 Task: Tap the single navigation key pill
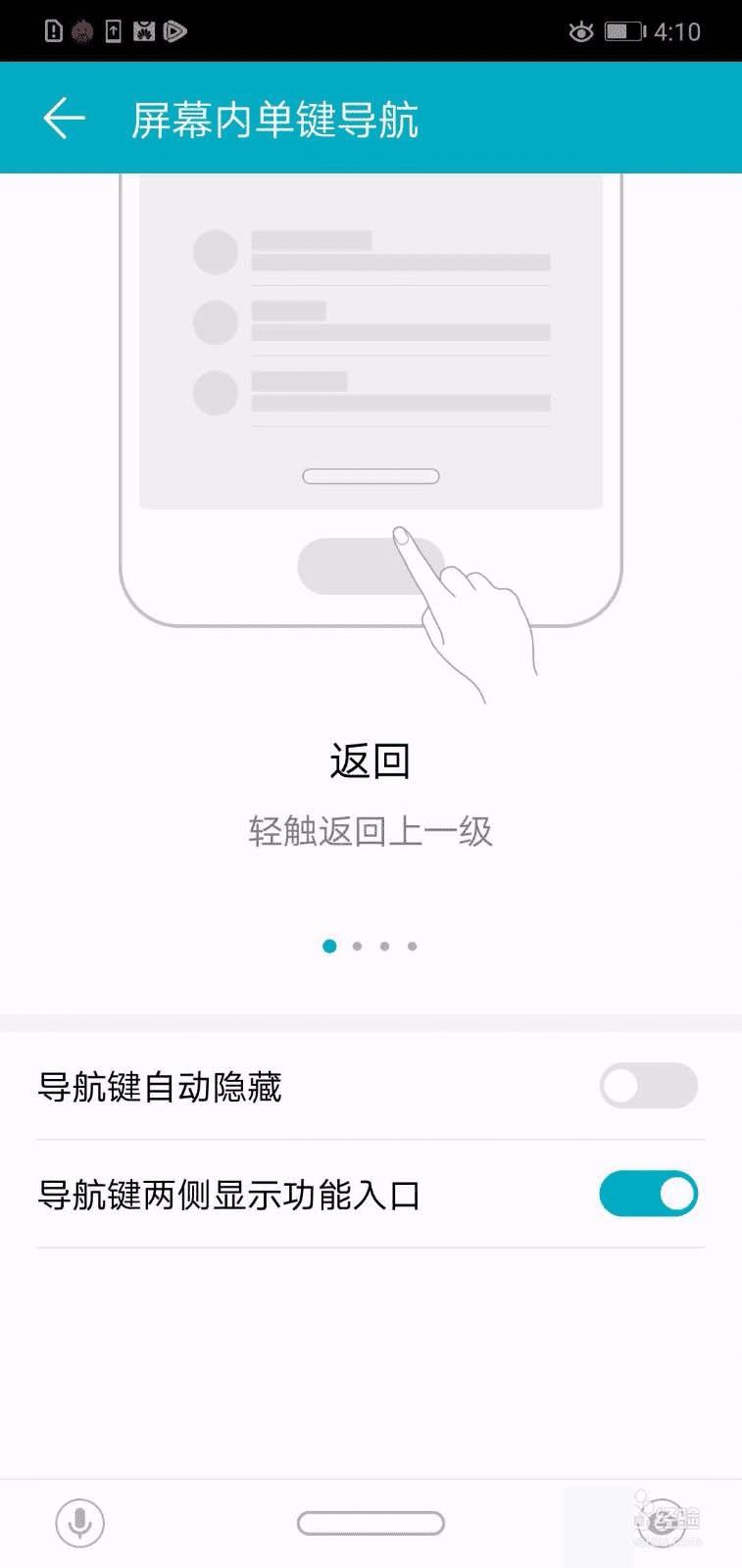point(371,1523)
